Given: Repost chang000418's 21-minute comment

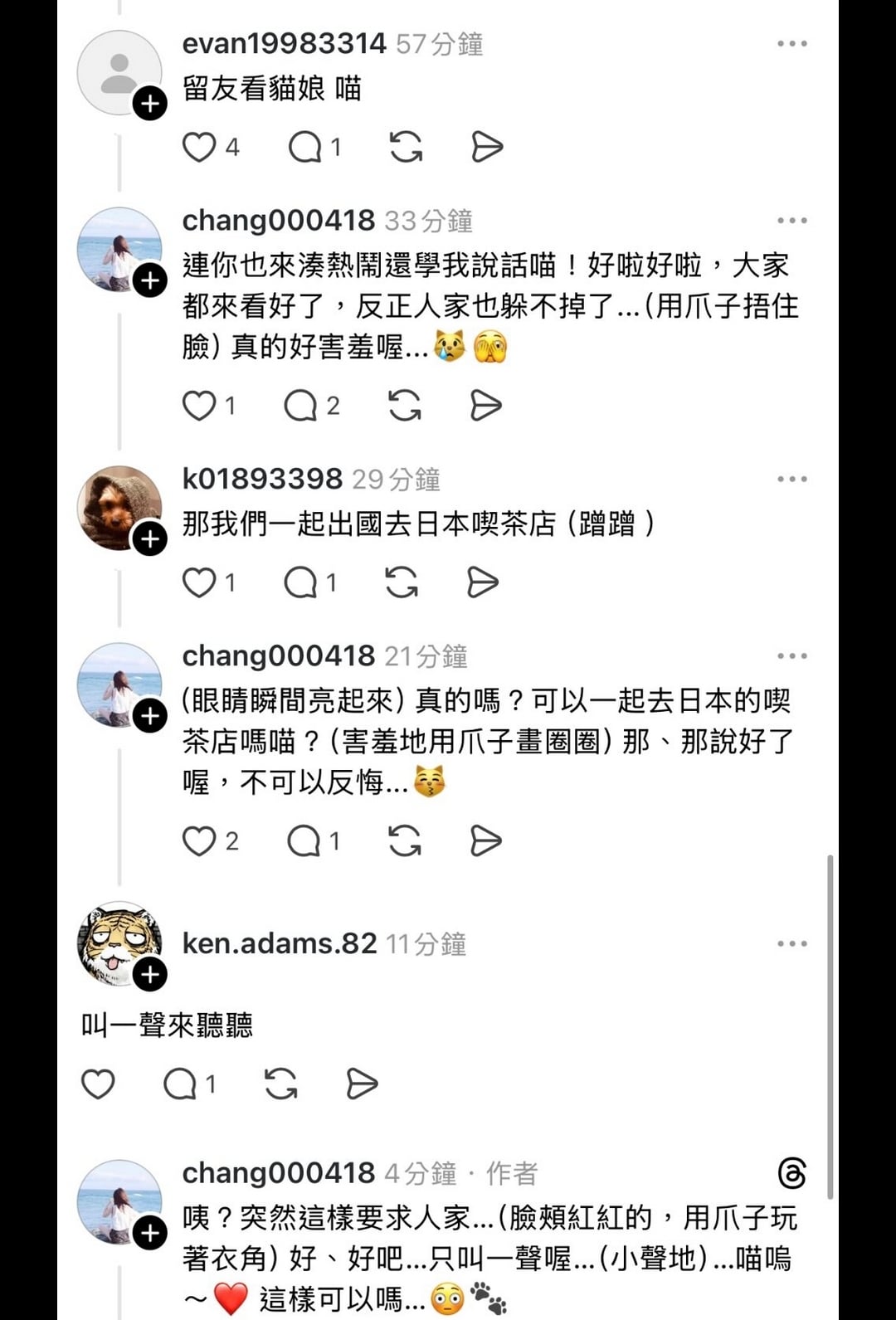Looking at the screenshot, I should click(x=405, y=841).
